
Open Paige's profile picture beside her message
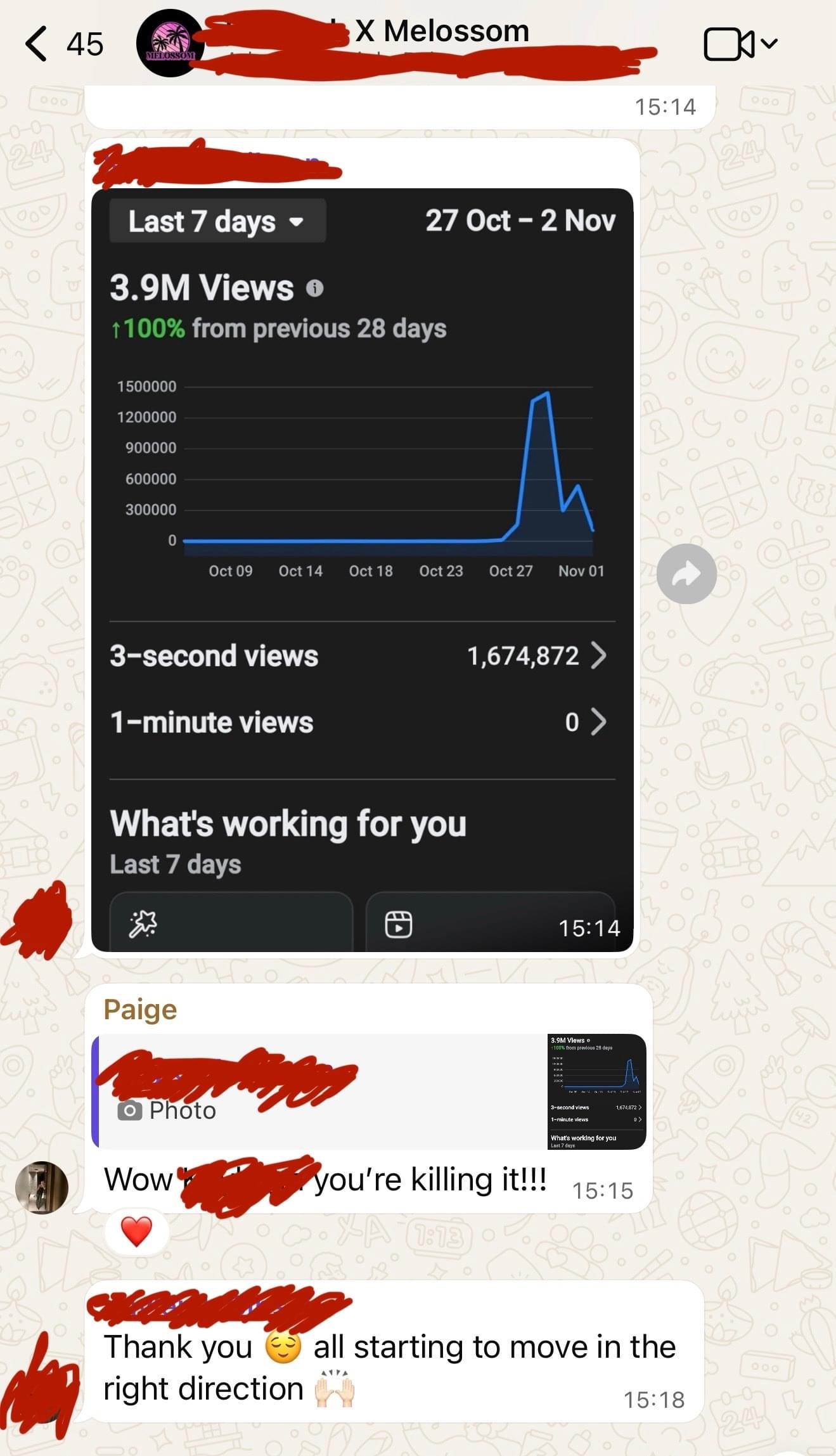point(42,1187)
